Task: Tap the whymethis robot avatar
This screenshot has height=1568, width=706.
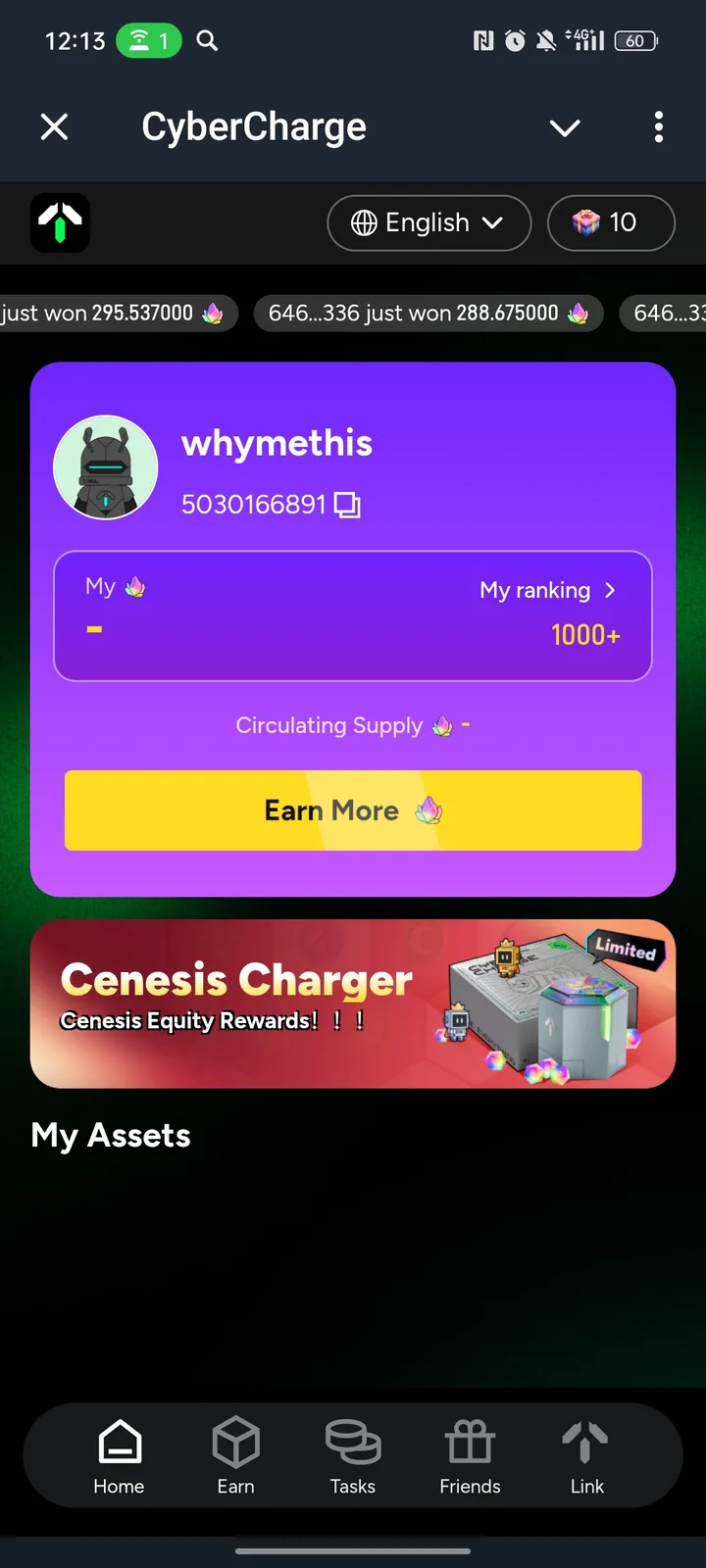Action: click(106, 467)
